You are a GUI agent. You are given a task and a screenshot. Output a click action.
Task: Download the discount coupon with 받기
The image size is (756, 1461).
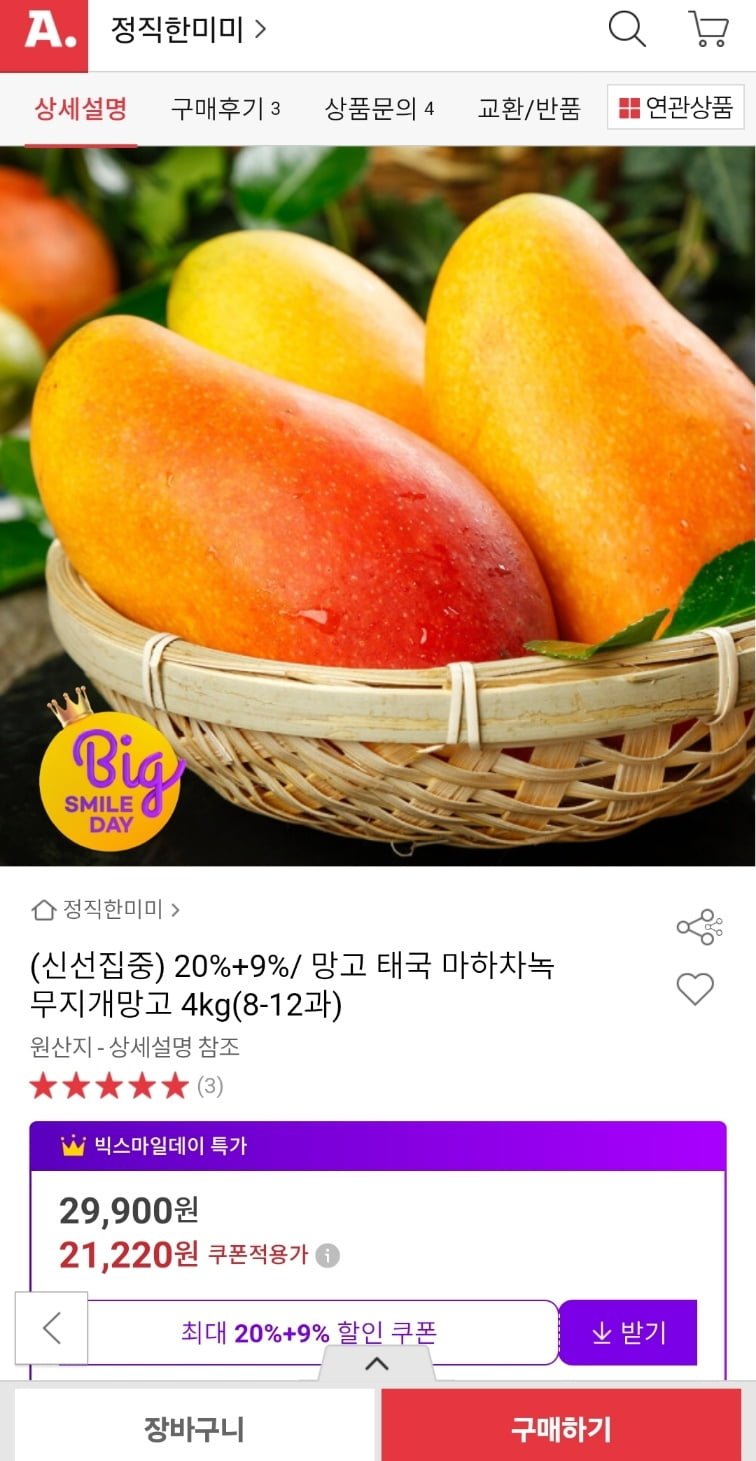click(628, 1332)
